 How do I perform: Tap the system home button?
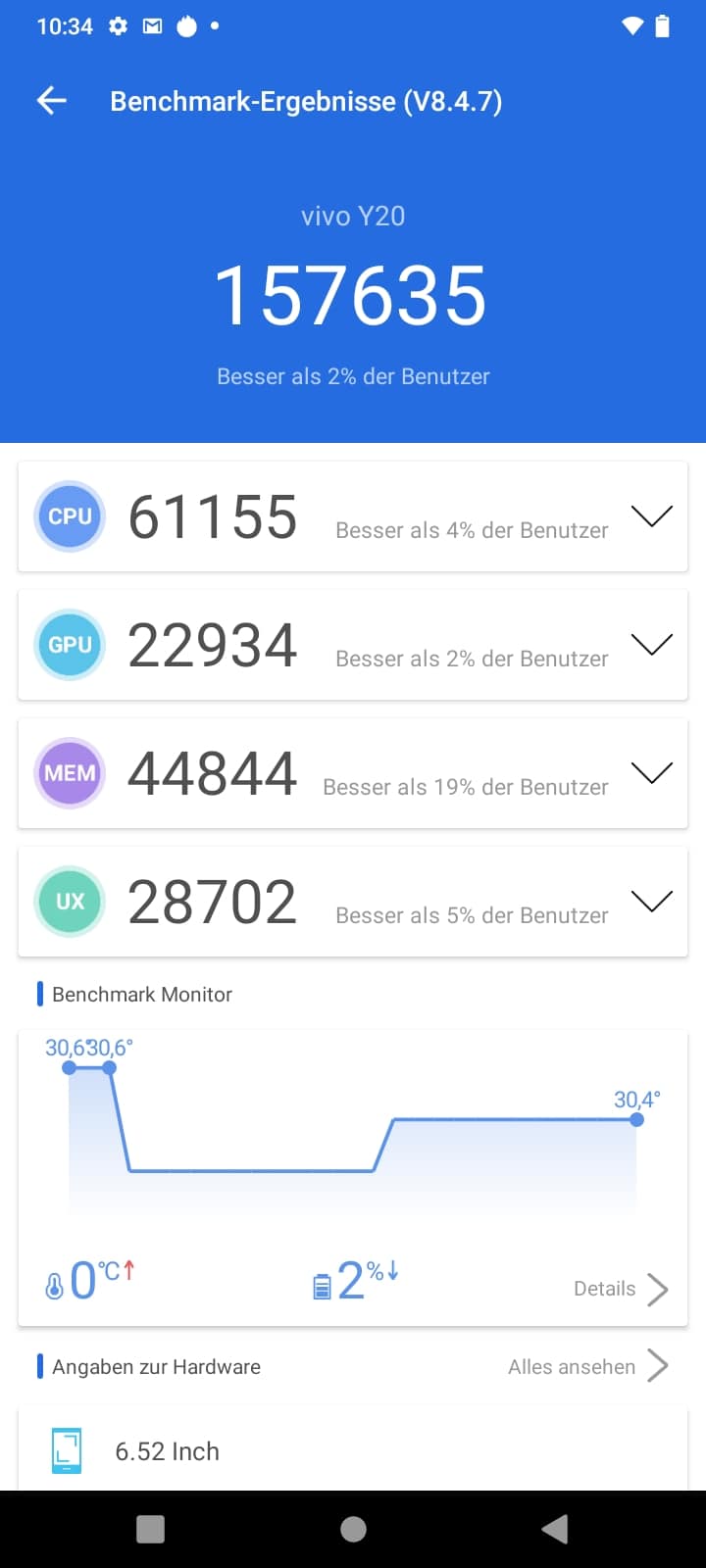[x=353, y=1529]
